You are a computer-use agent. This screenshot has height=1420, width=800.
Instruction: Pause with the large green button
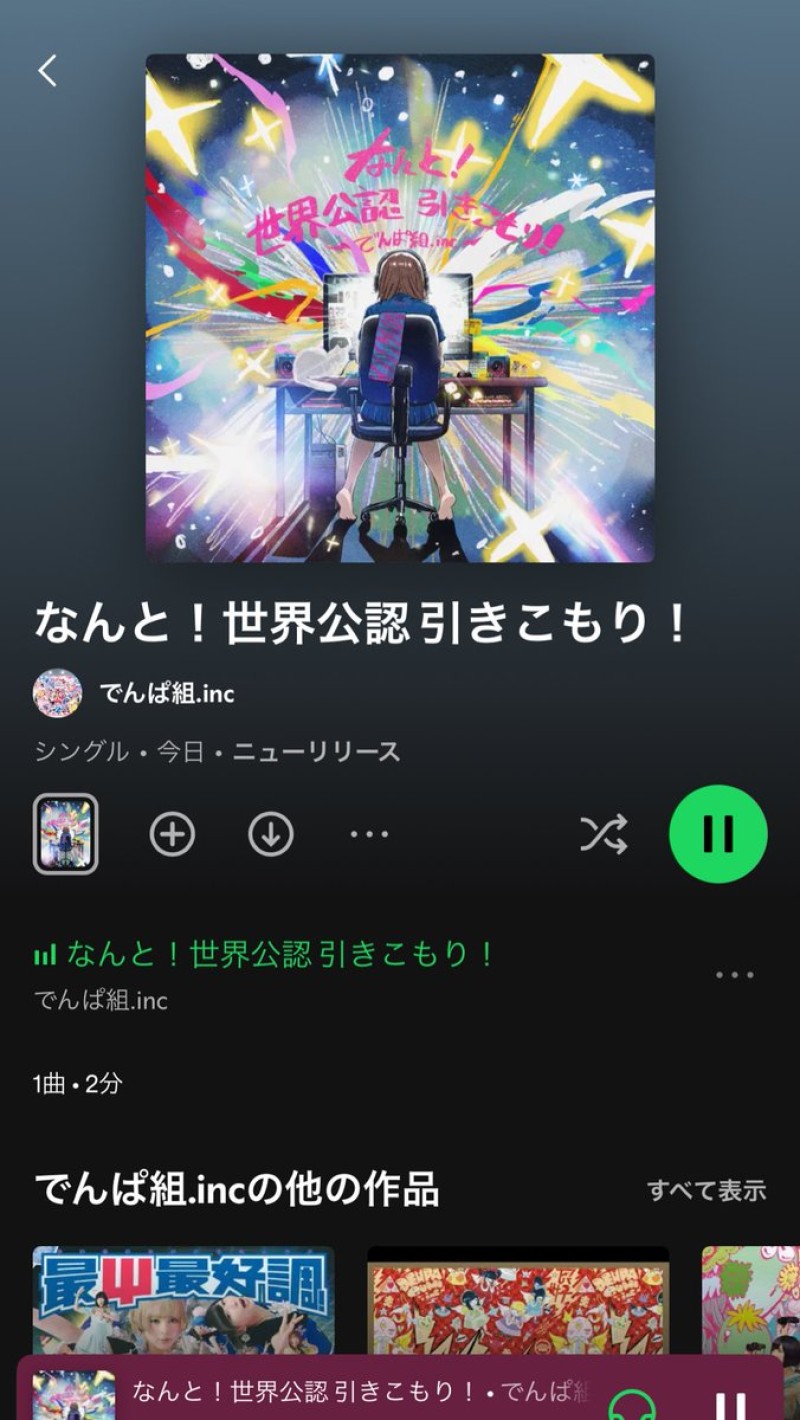pyautogui.click(x=718, y=834)
